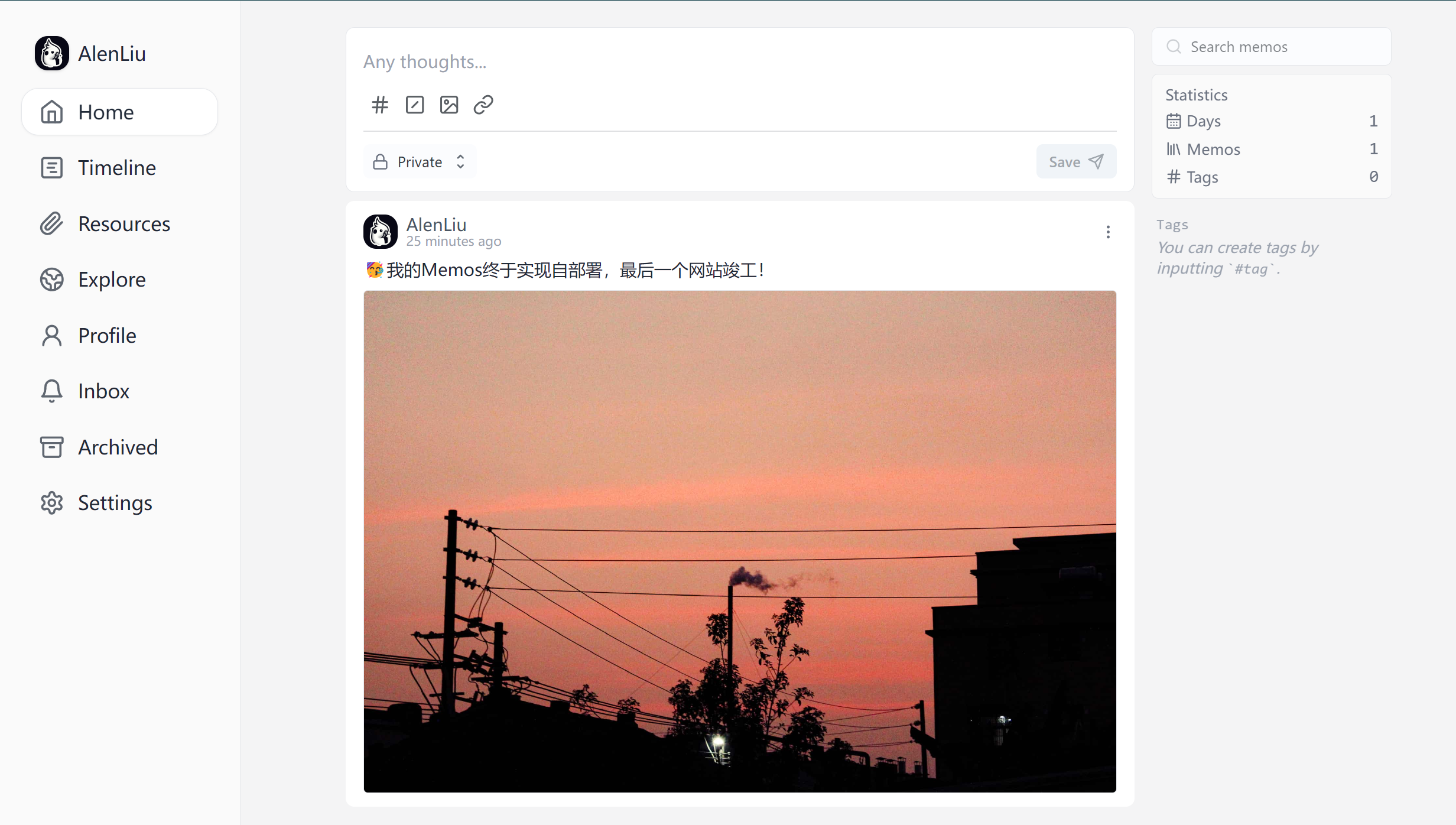
Task: Insert a tag with the hash icon
Action: [380, 105]
